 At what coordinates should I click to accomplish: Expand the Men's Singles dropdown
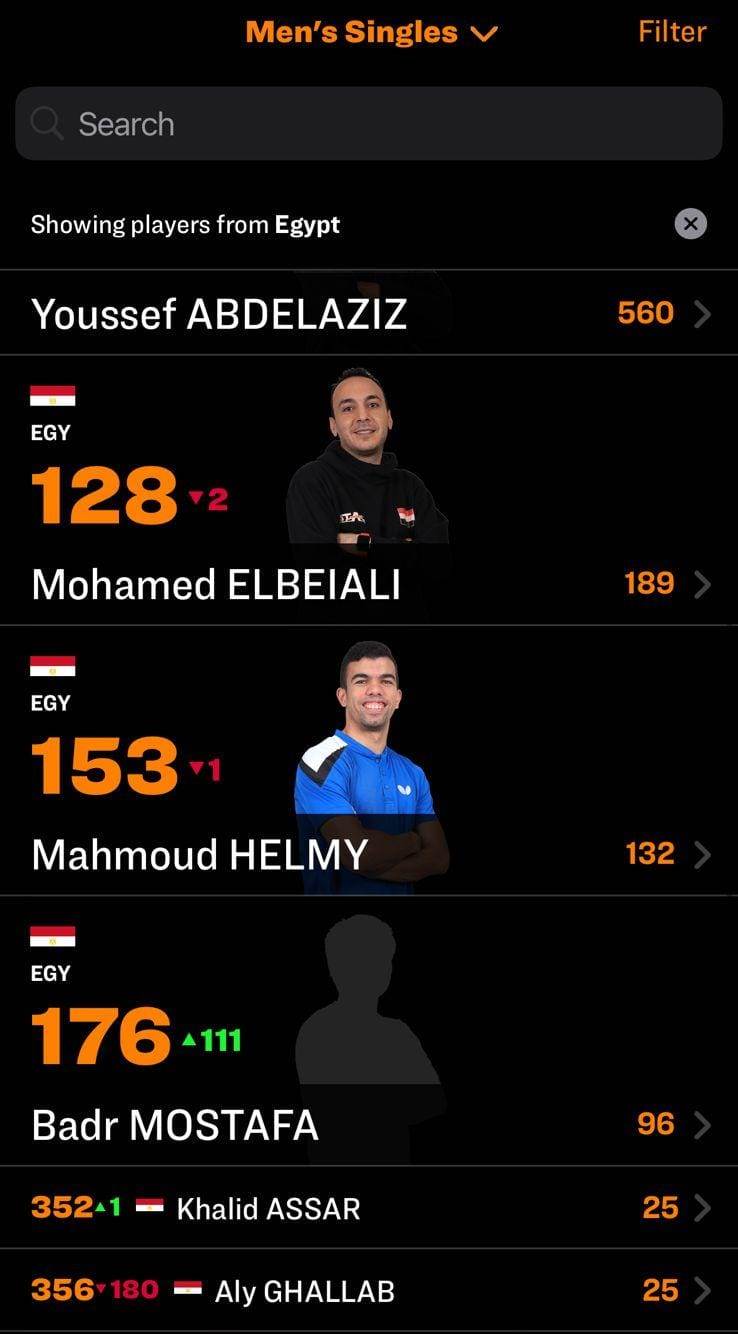coord(371,33)
